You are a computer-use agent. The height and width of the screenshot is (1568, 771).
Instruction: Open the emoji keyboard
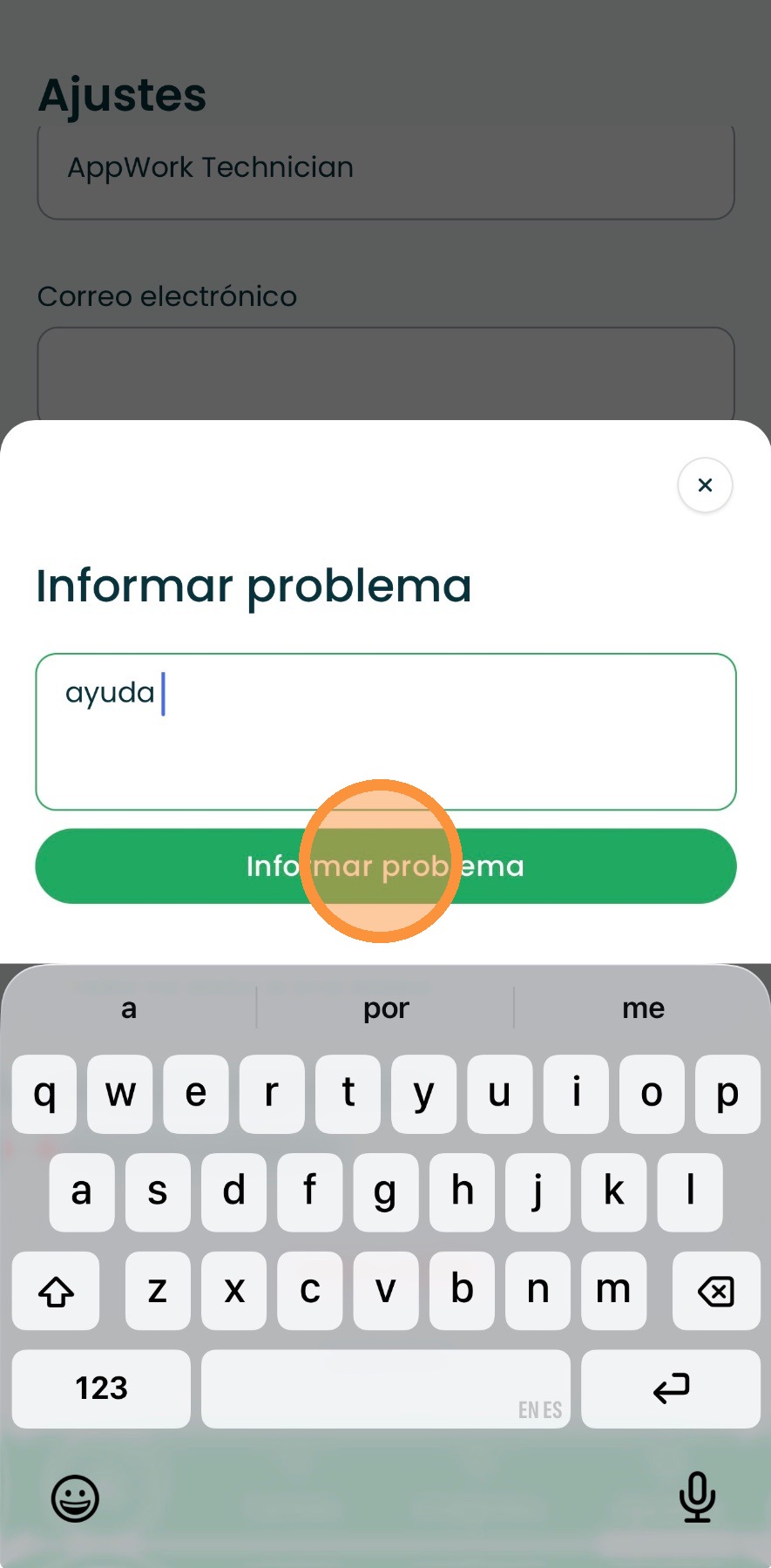75,1498
